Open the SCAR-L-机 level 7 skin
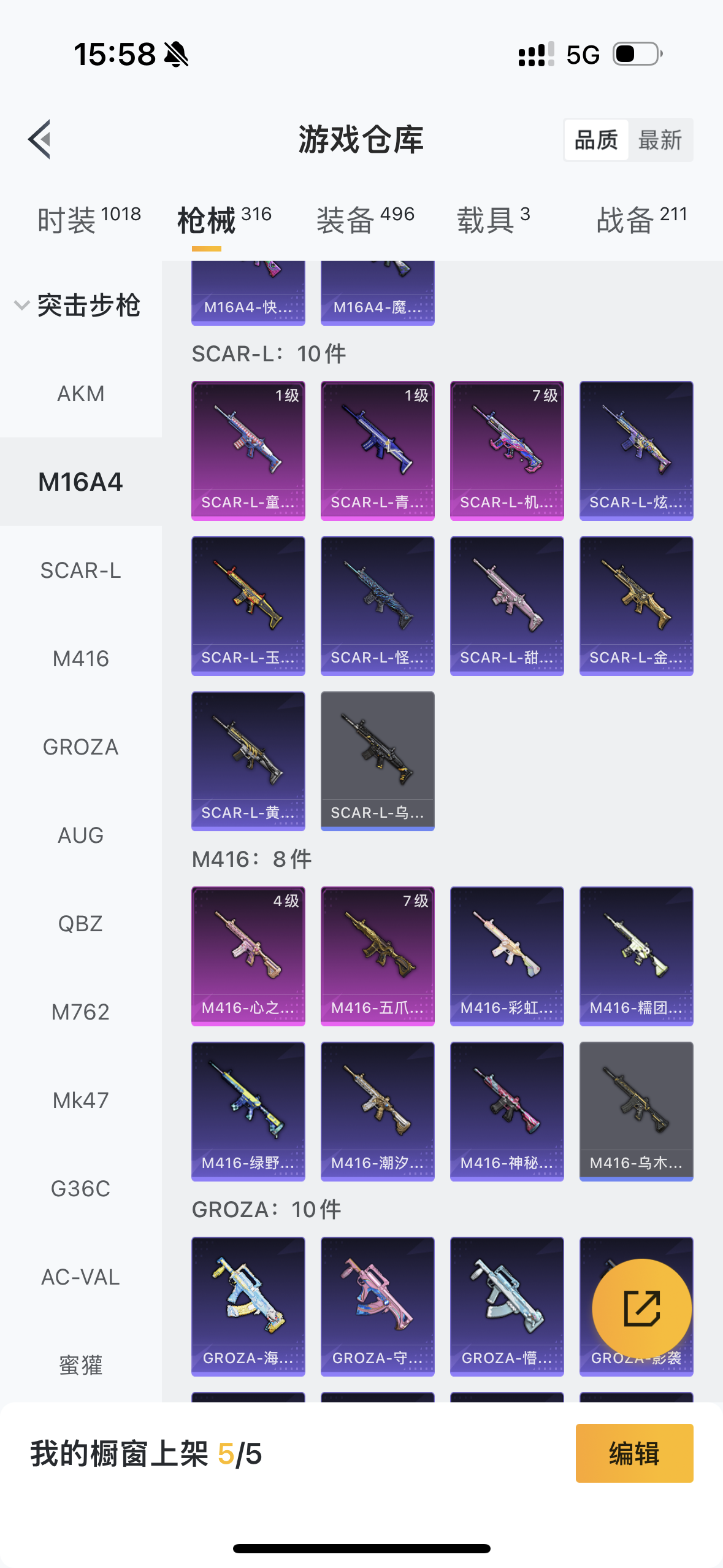723x1568 pixels. coord(507,451)
